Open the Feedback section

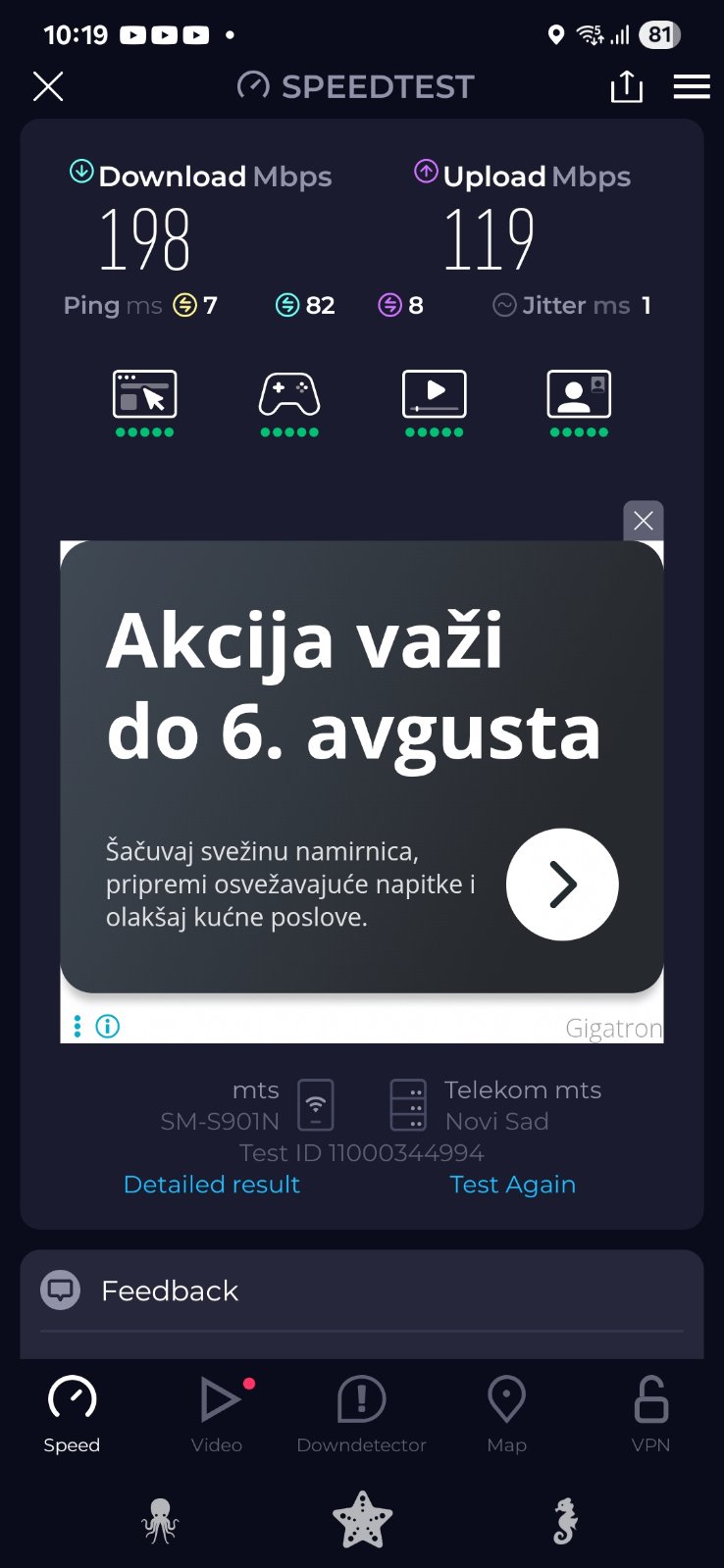point(170,1290)
